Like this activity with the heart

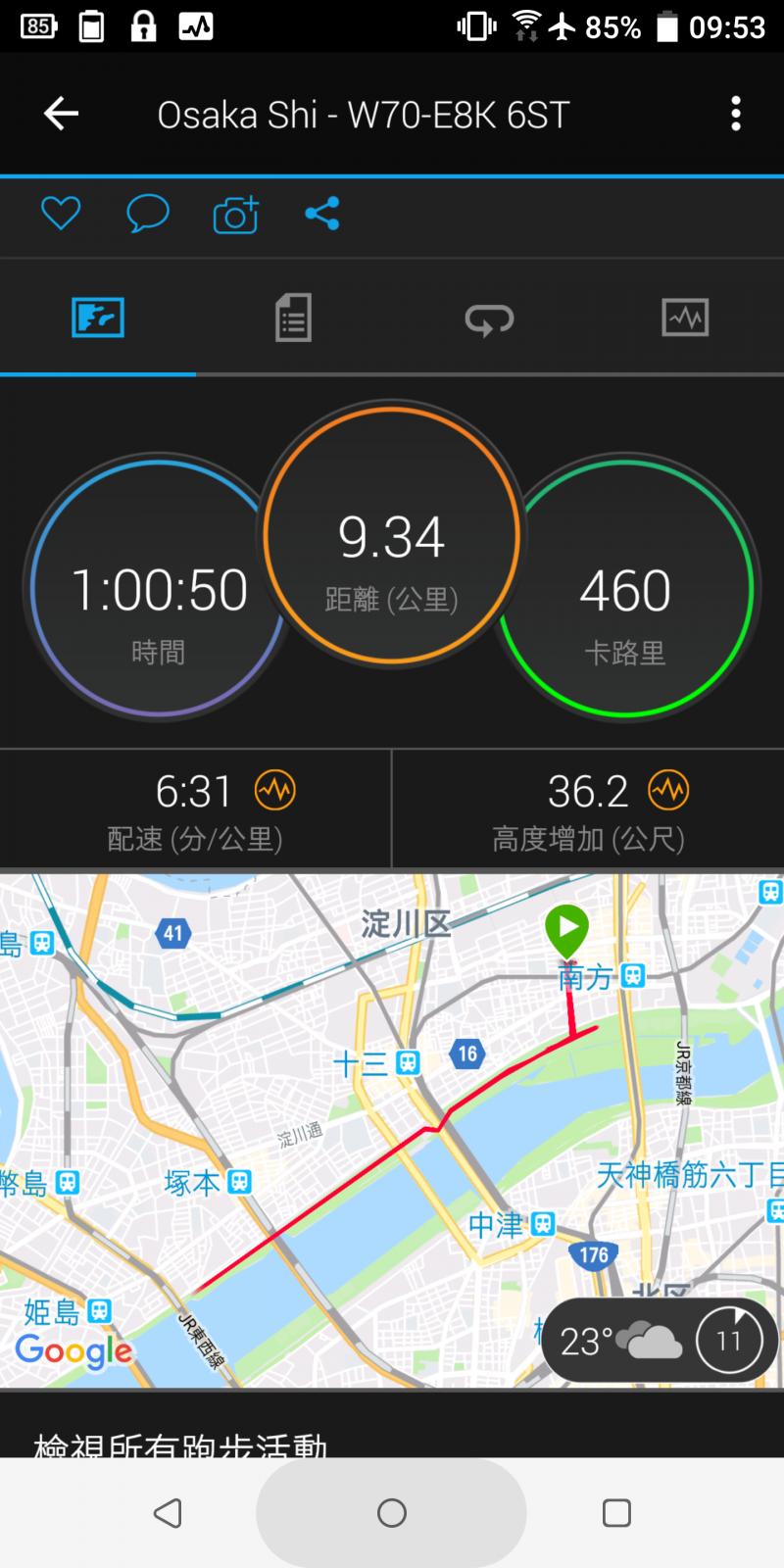[61, 214]
